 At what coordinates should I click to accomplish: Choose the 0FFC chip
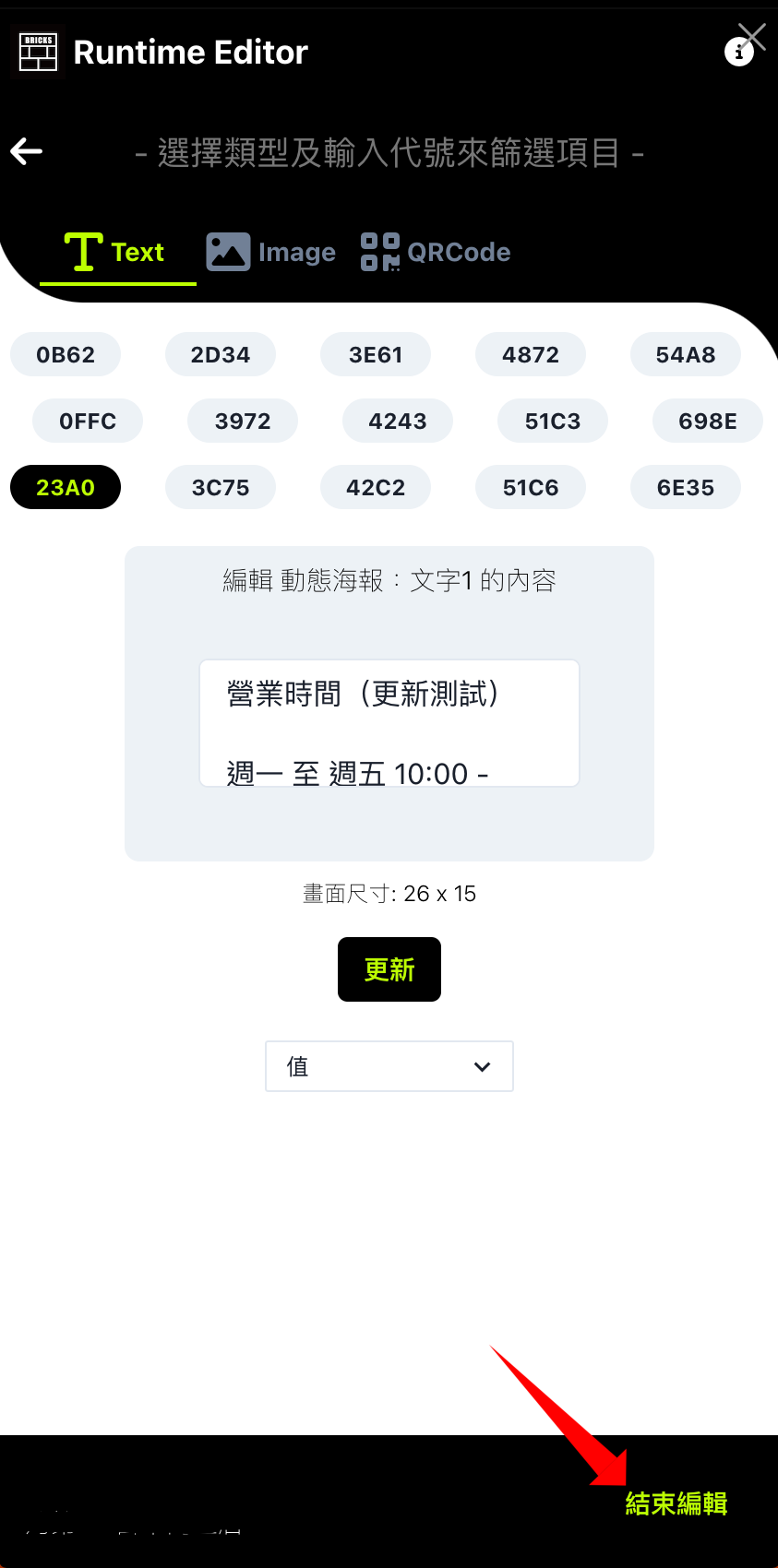click(x=88, y=422)
